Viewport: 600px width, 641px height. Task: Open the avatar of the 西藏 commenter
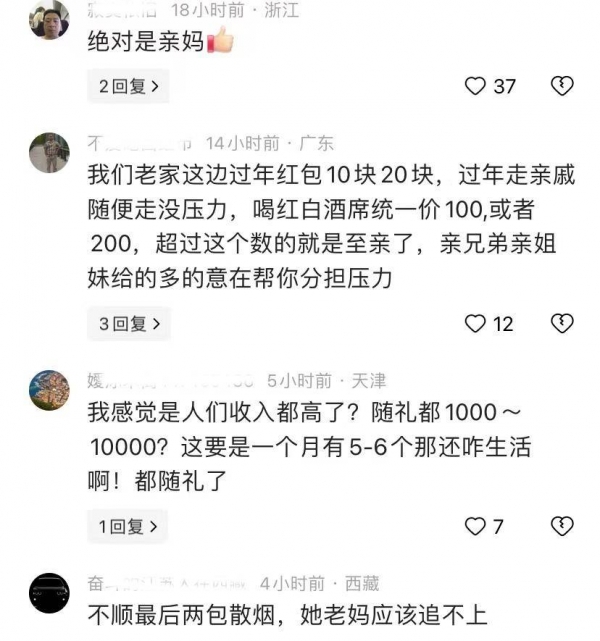49,592
